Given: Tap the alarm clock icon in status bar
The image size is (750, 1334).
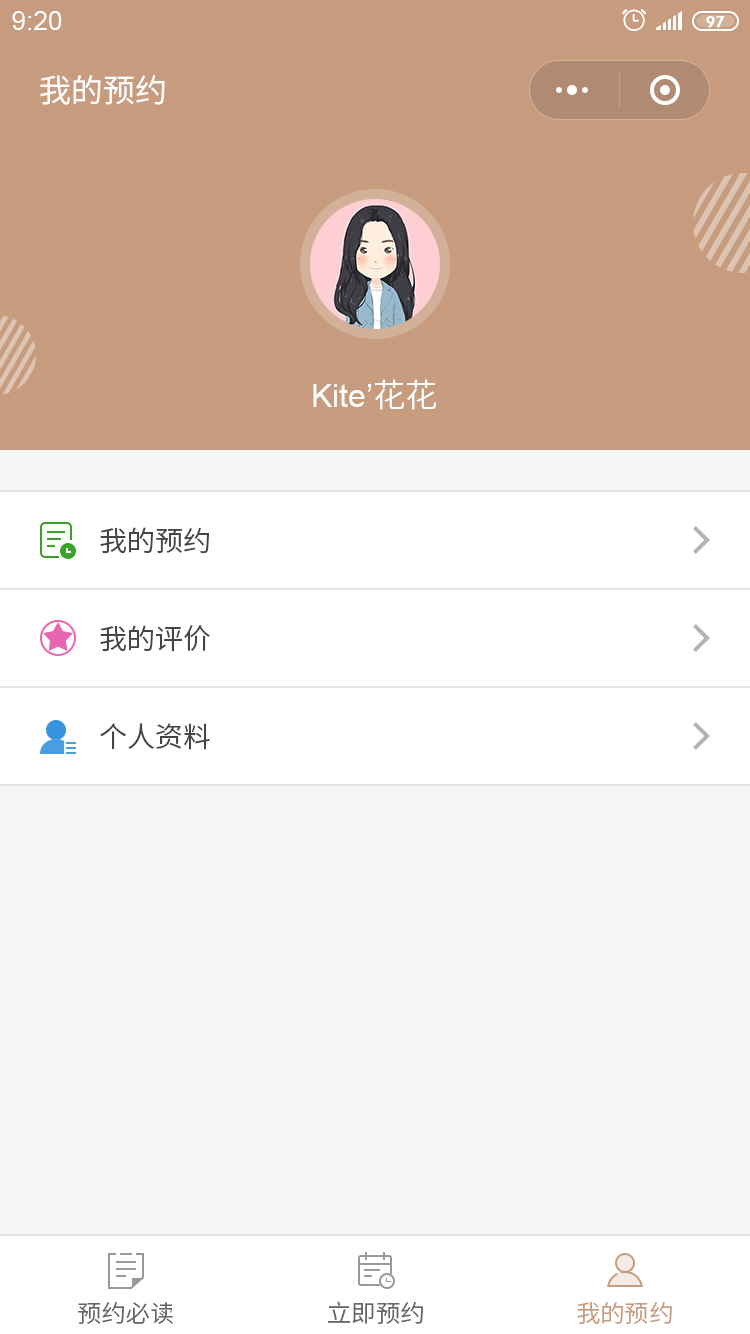Looking at the screenshot, I should 633,20.
